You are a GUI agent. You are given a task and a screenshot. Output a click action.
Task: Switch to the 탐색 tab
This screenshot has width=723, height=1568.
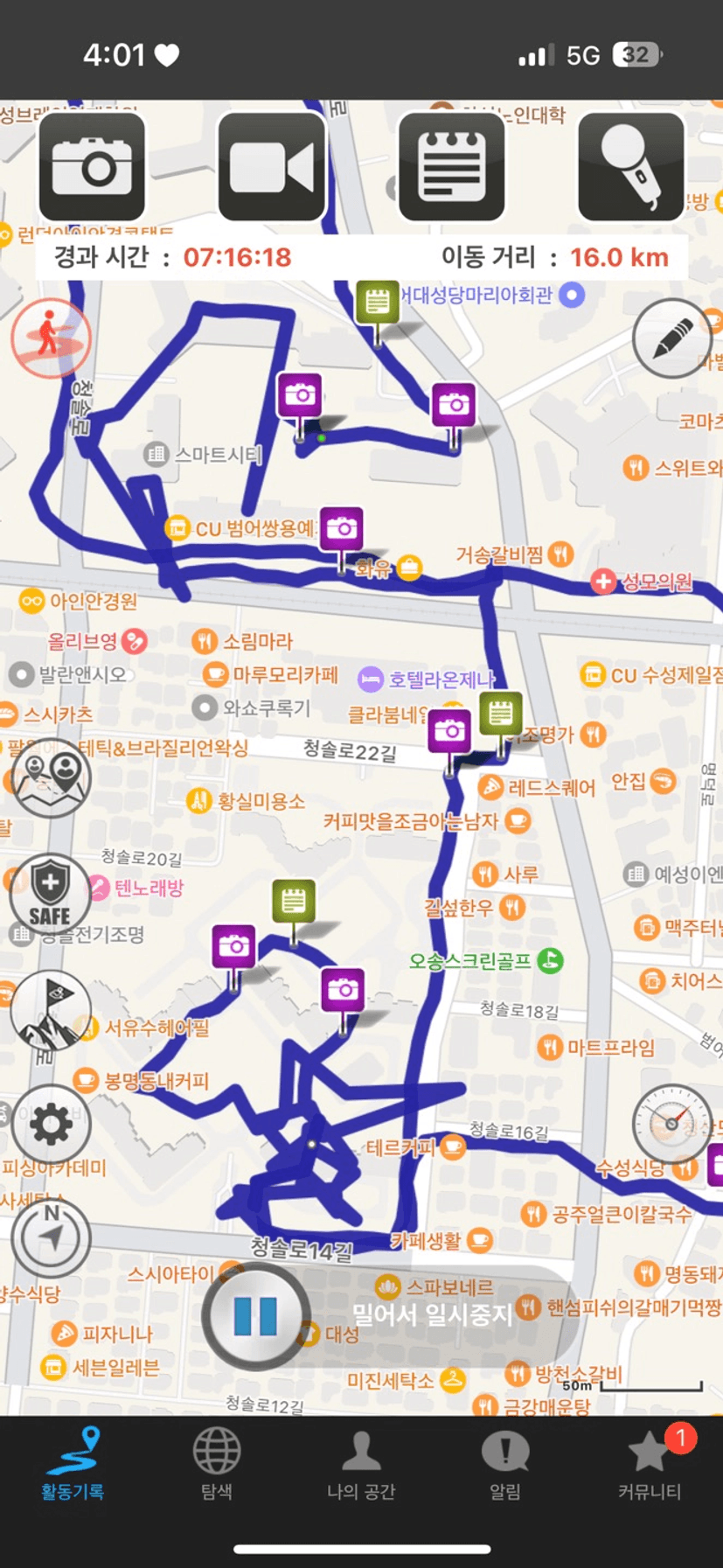(x=217, y=1463)
